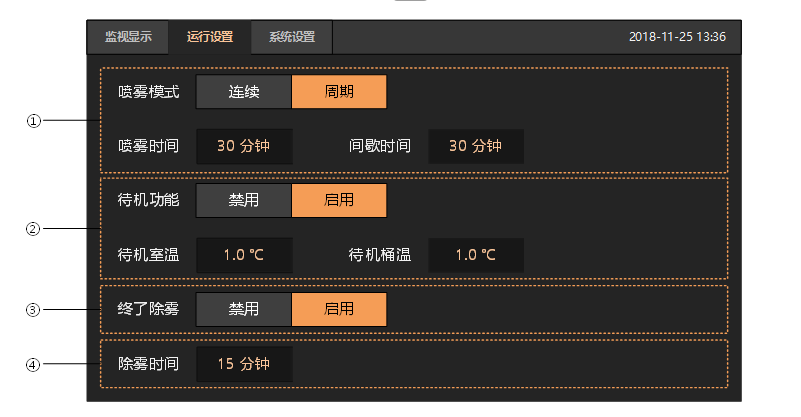Choose 禁用 for 待机功能
Screen dimensions: 801x417
[x=244, y=200]
